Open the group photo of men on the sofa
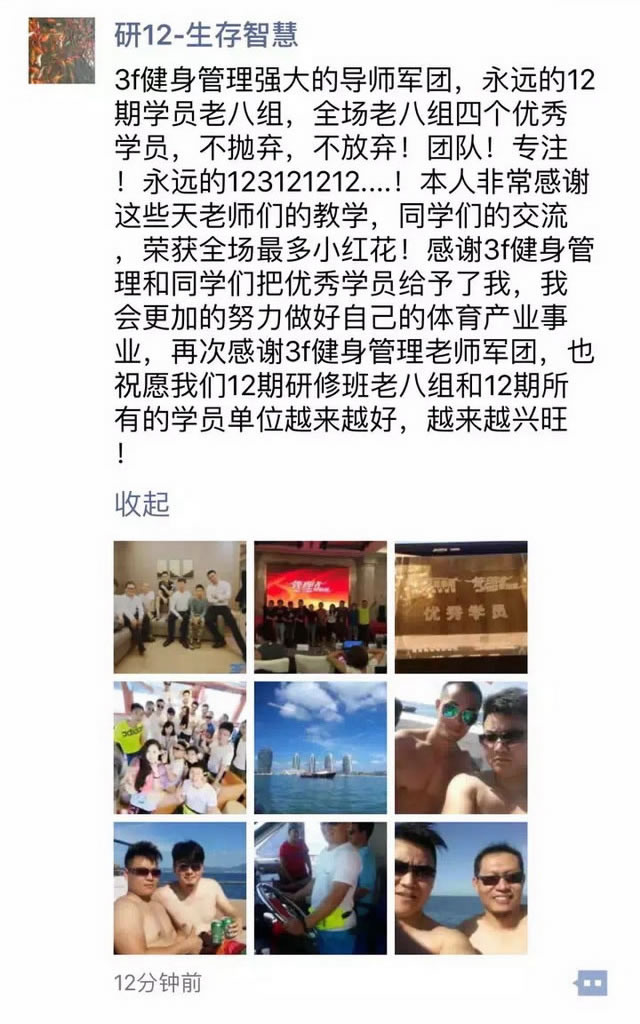Screen dimensions: 640x1024 (179, 607)
